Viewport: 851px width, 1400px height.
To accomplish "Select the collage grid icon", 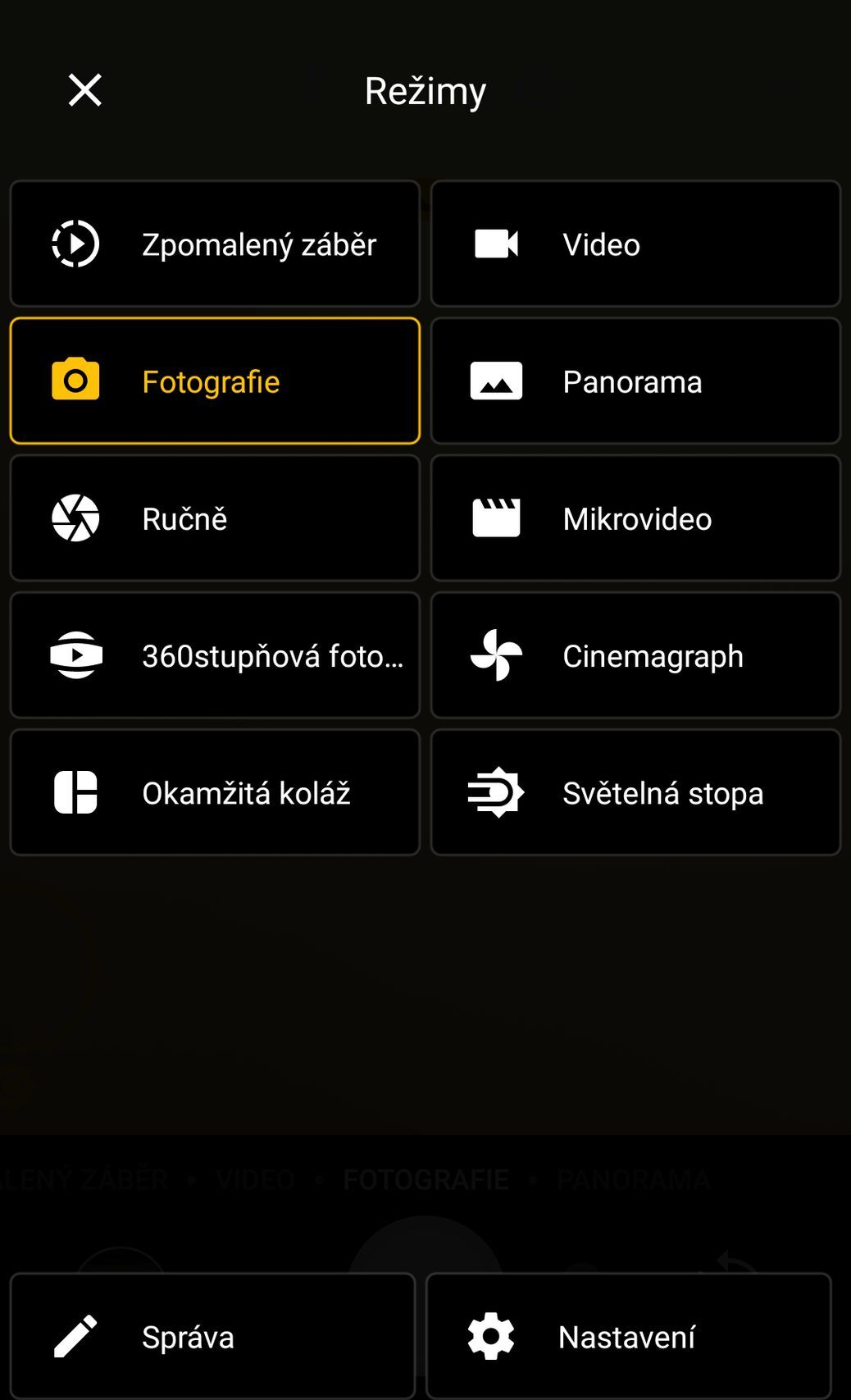I will (77, 791).
